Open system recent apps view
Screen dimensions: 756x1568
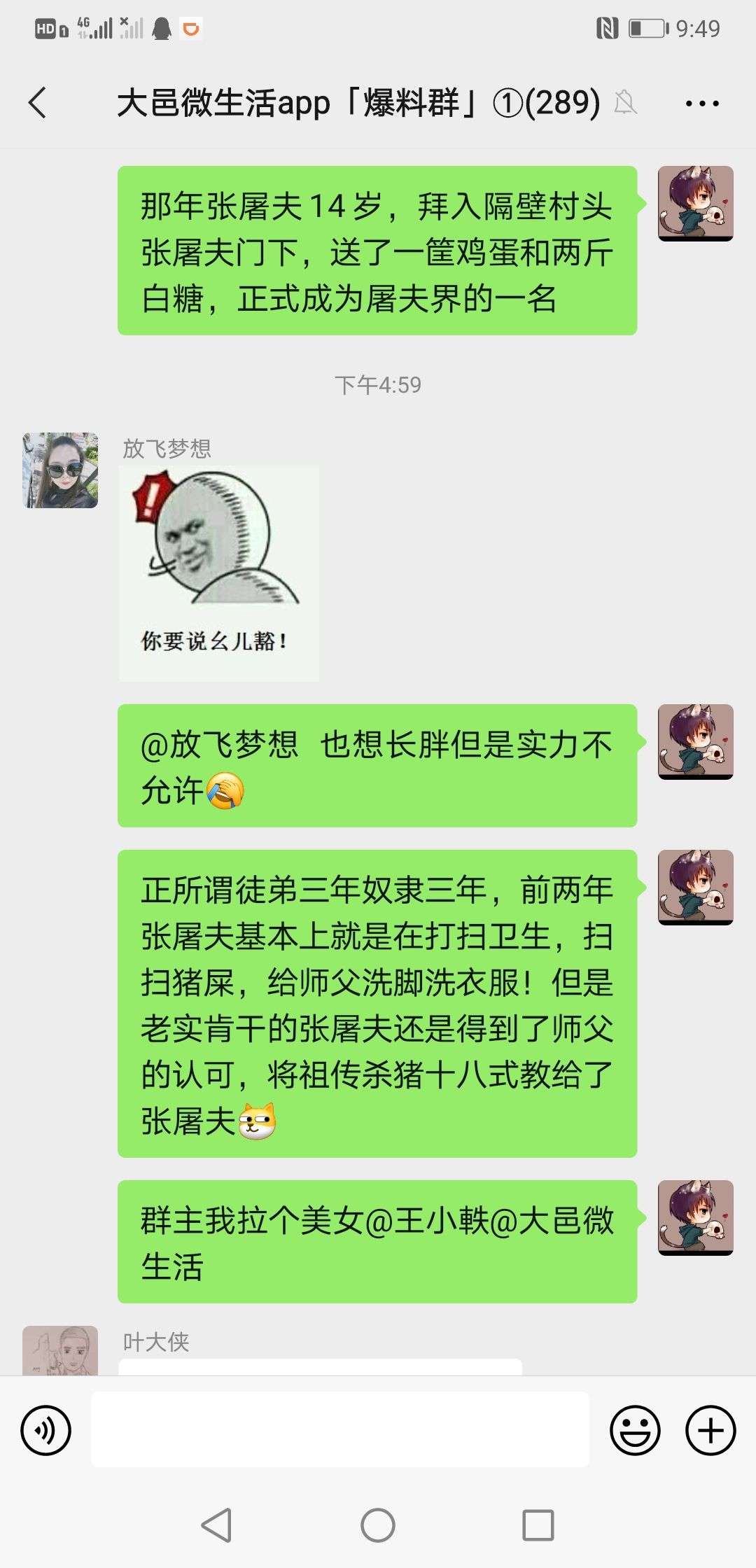click(x=538, y=1525)
